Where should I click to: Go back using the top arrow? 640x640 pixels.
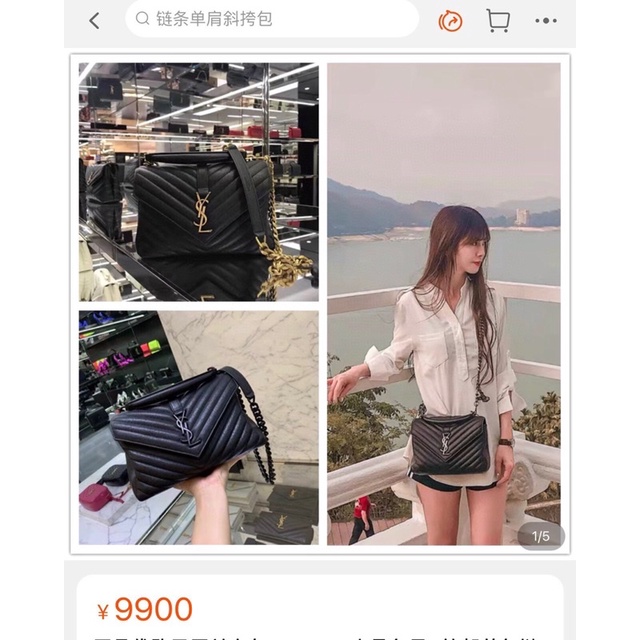[94, 20]
